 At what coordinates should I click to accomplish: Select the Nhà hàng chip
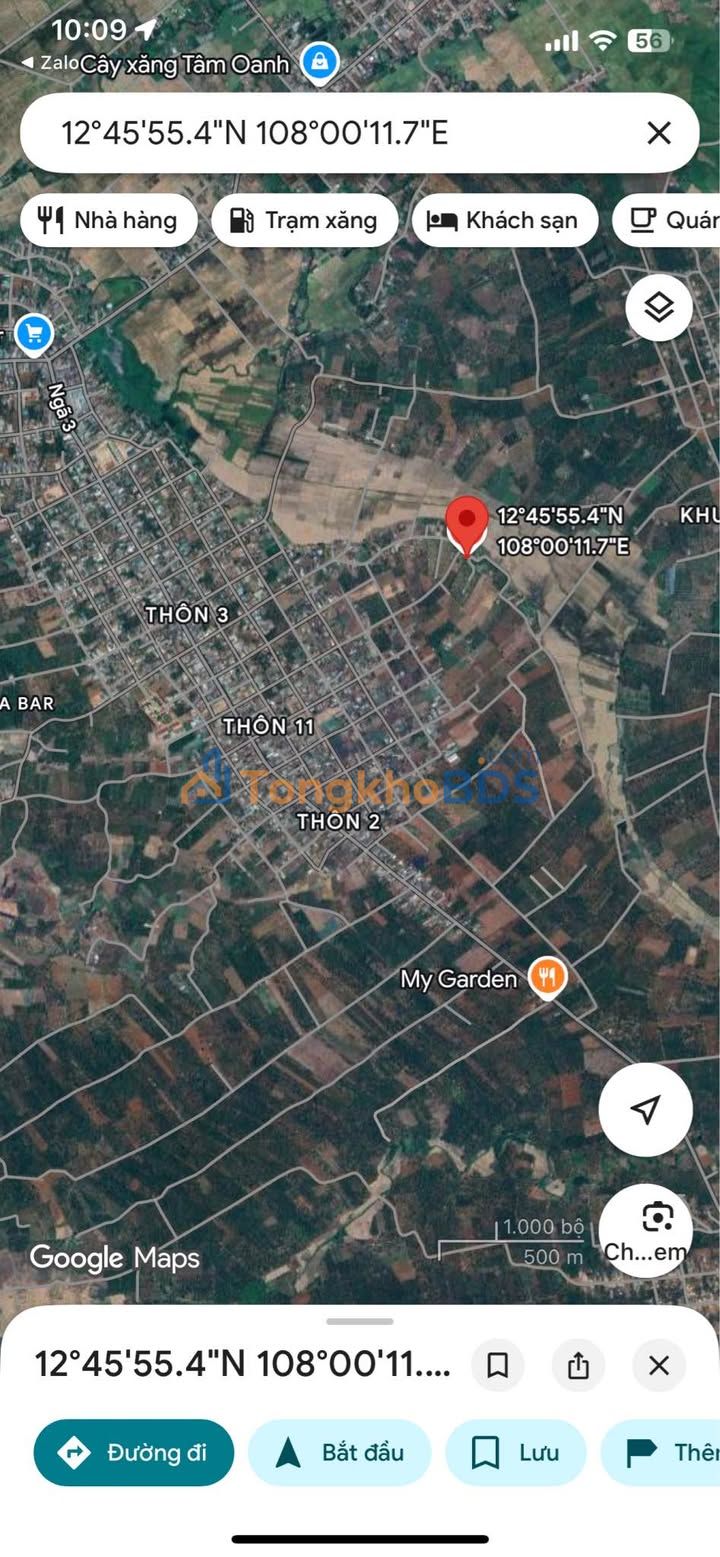(x=109, y=221)
